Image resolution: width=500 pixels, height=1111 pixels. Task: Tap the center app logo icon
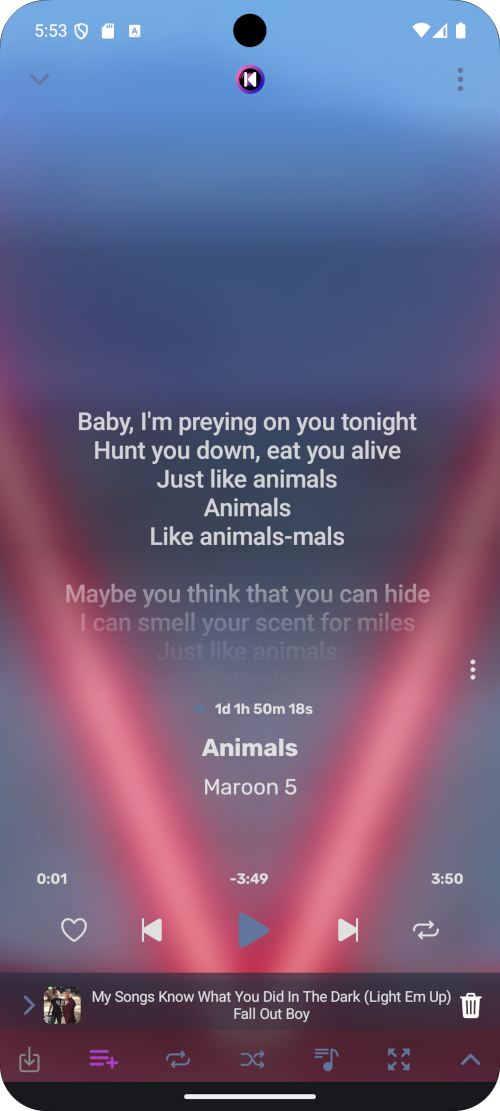pyautogui.click(x=250, y=79)
